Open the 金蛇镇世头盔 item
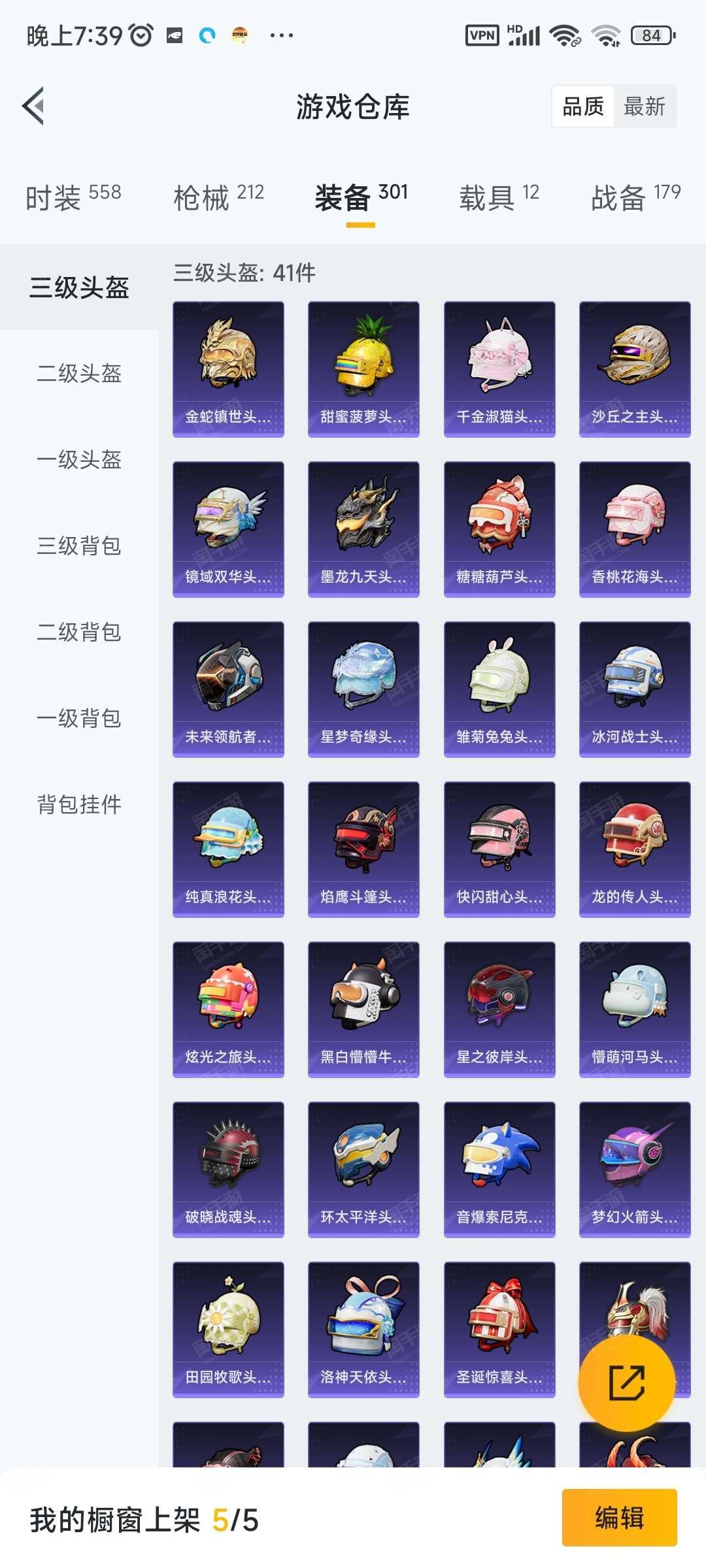The width and height of the screenshot is (706, 1568). click(x=228, y=369)
